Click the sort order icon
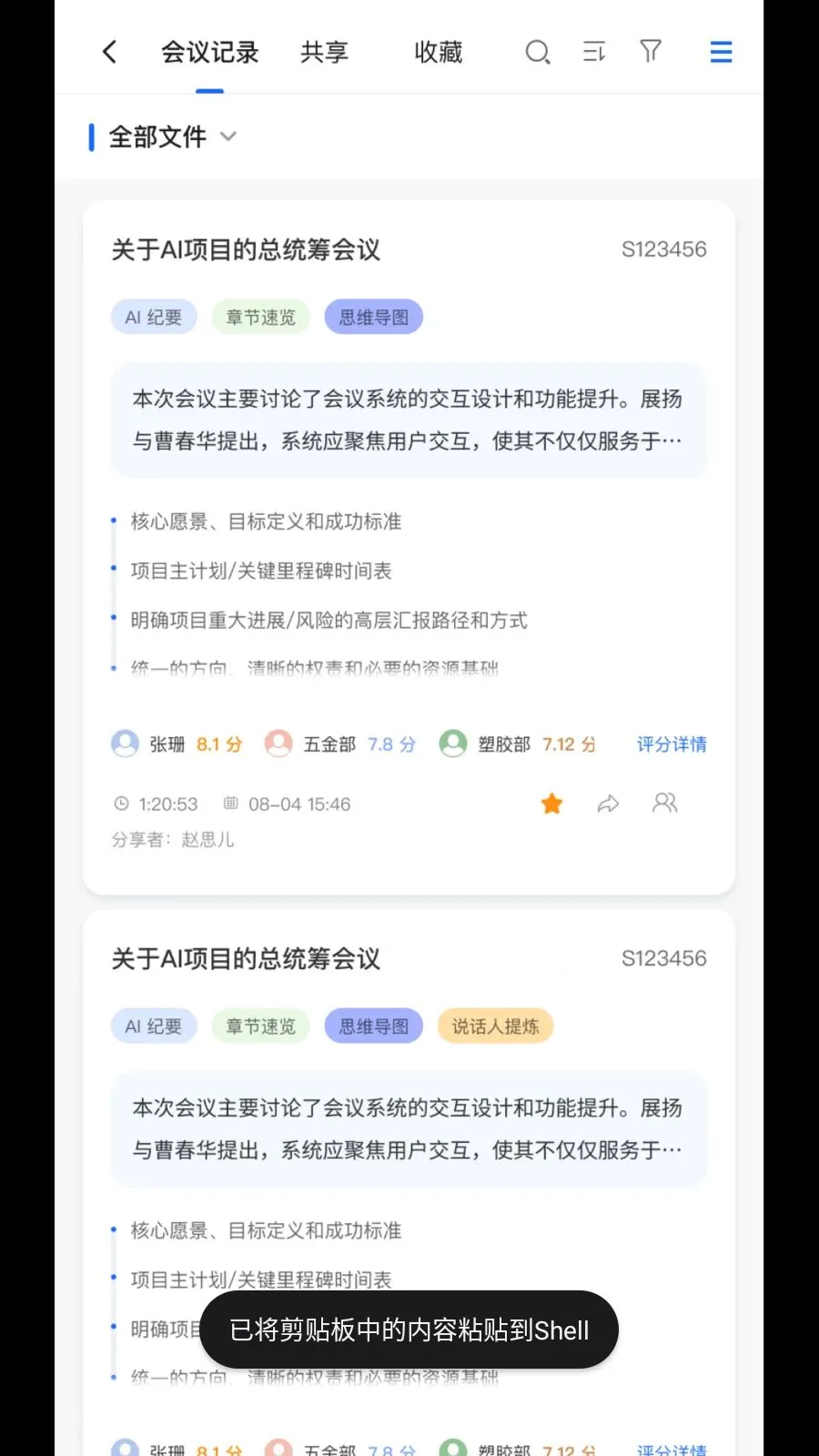This screenshot has height=1456, width=819. click(594, 52)
